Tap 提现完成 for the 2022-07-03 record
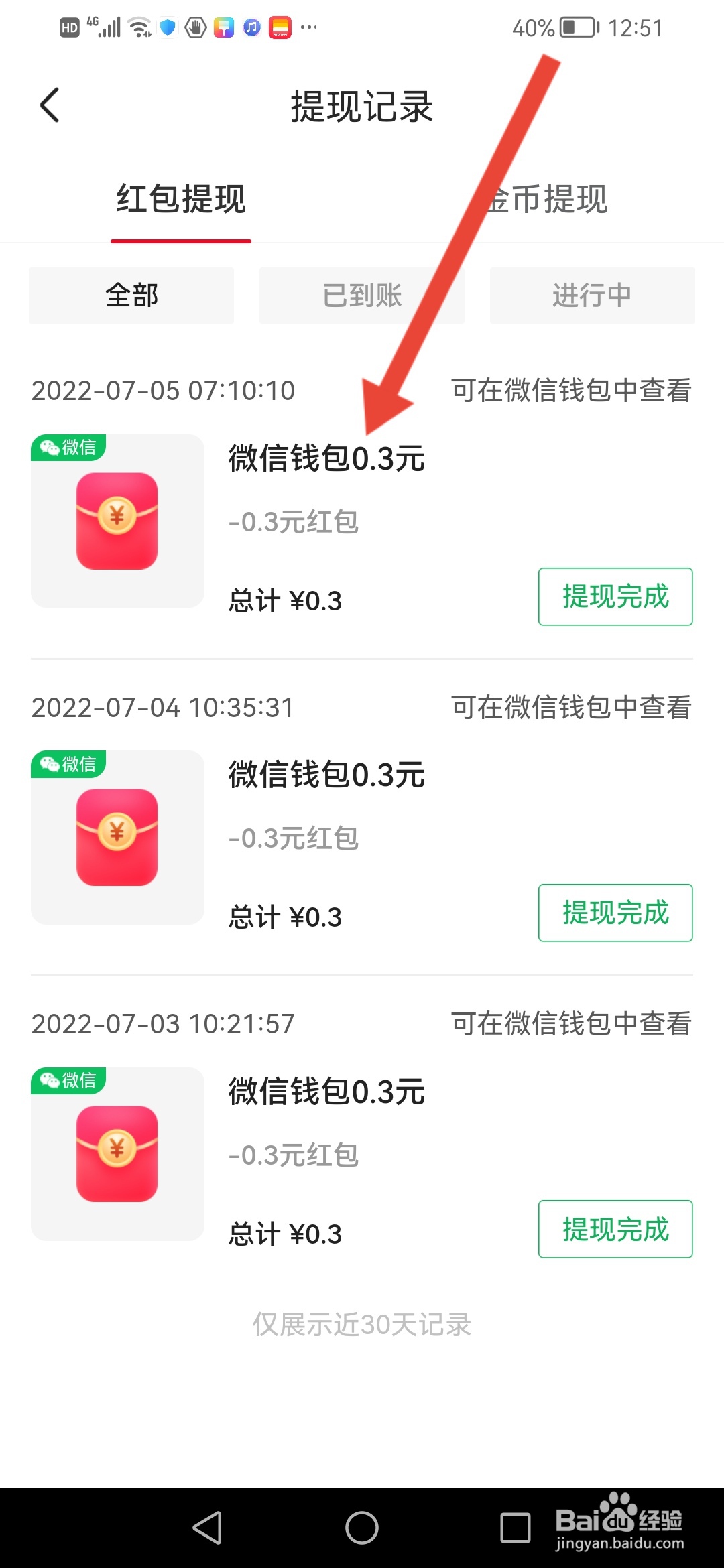Viewport: 724px width, 1568px height. pyautogui.click(x=615, y=1229)
